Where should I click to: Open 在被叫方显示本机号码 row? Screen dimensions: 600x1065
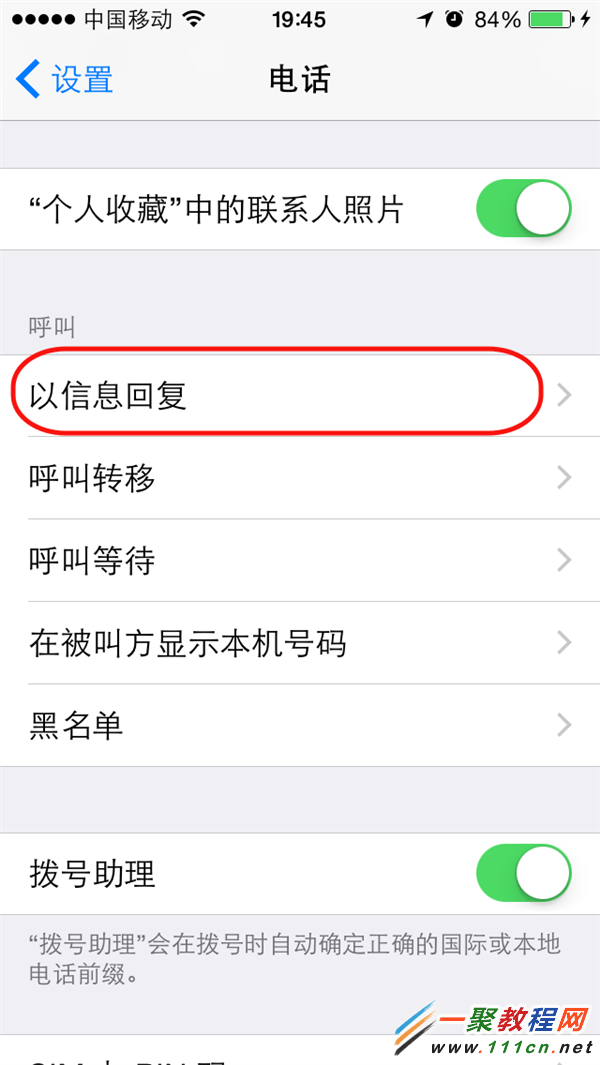point(300,643)
